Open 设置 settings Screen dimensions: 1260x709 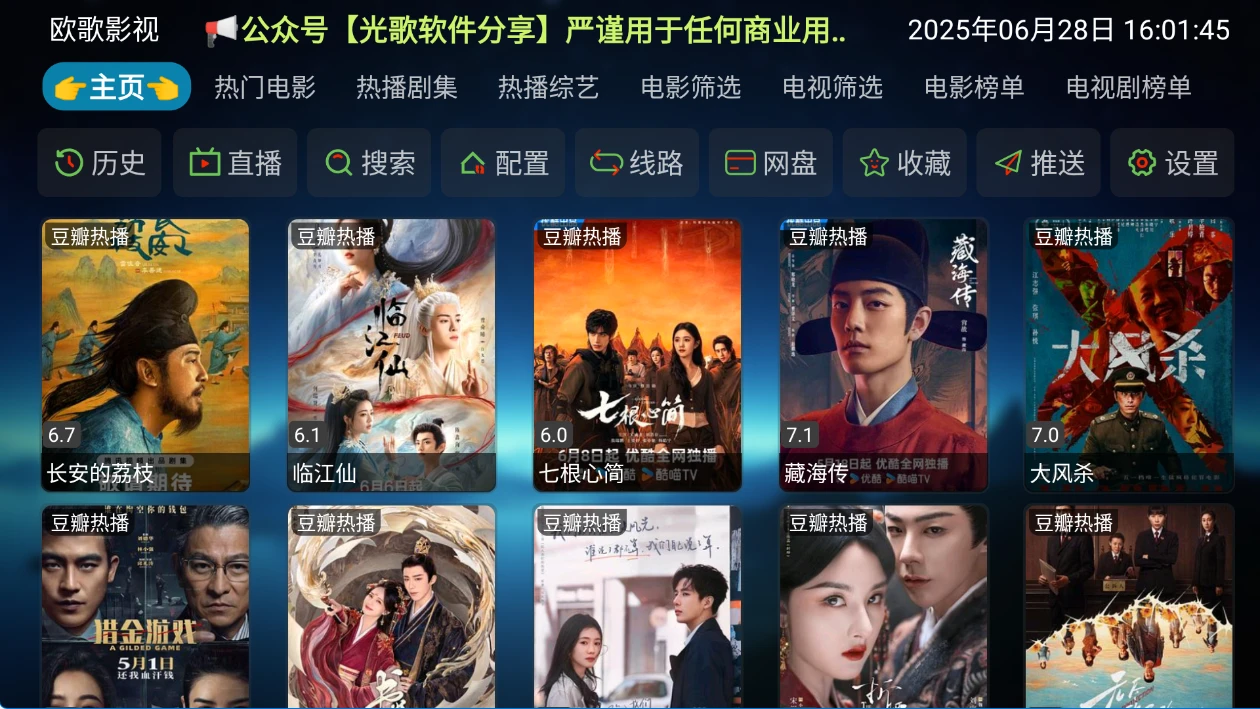pos(1172,163)
